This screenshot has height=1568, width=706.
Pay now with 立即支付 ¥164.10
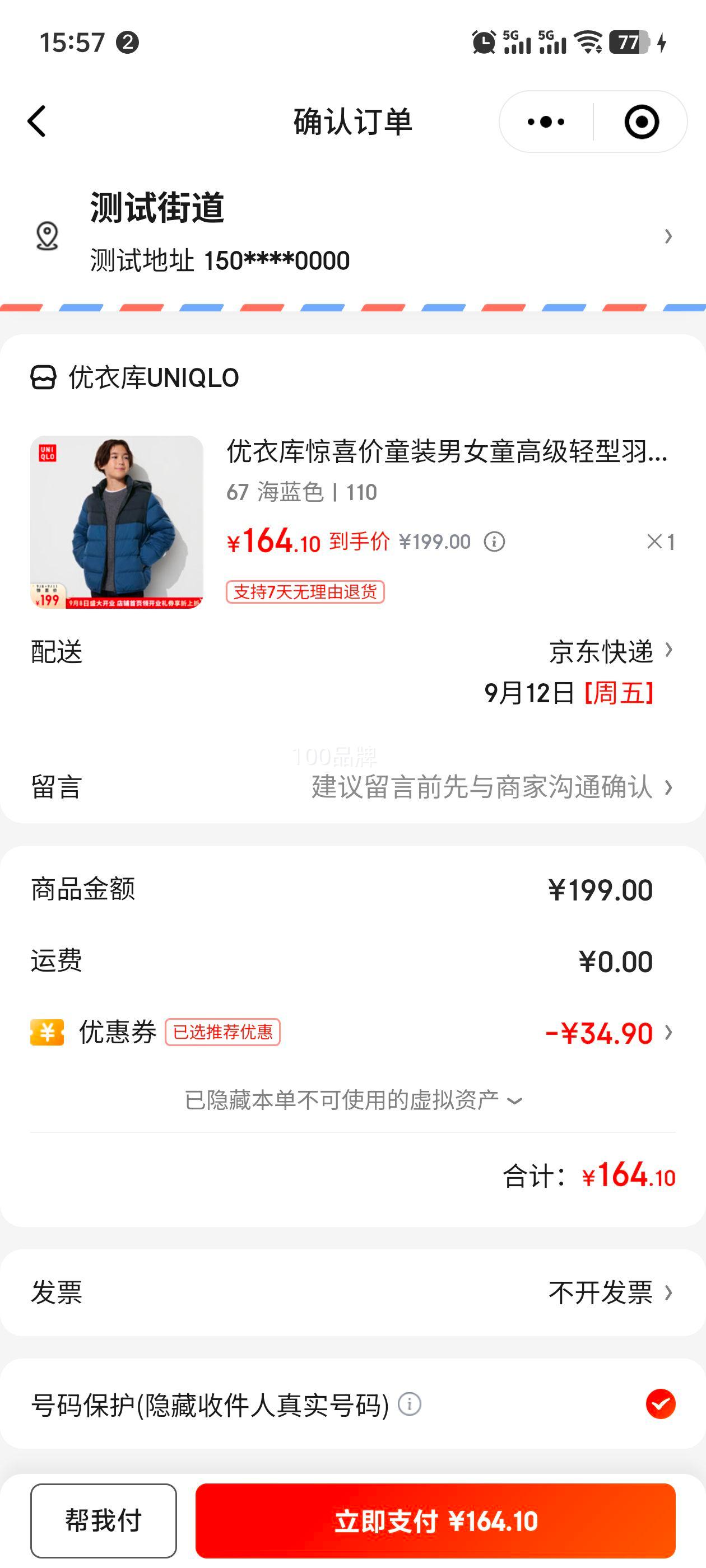pyautogui.click(x=435, y=1520)
